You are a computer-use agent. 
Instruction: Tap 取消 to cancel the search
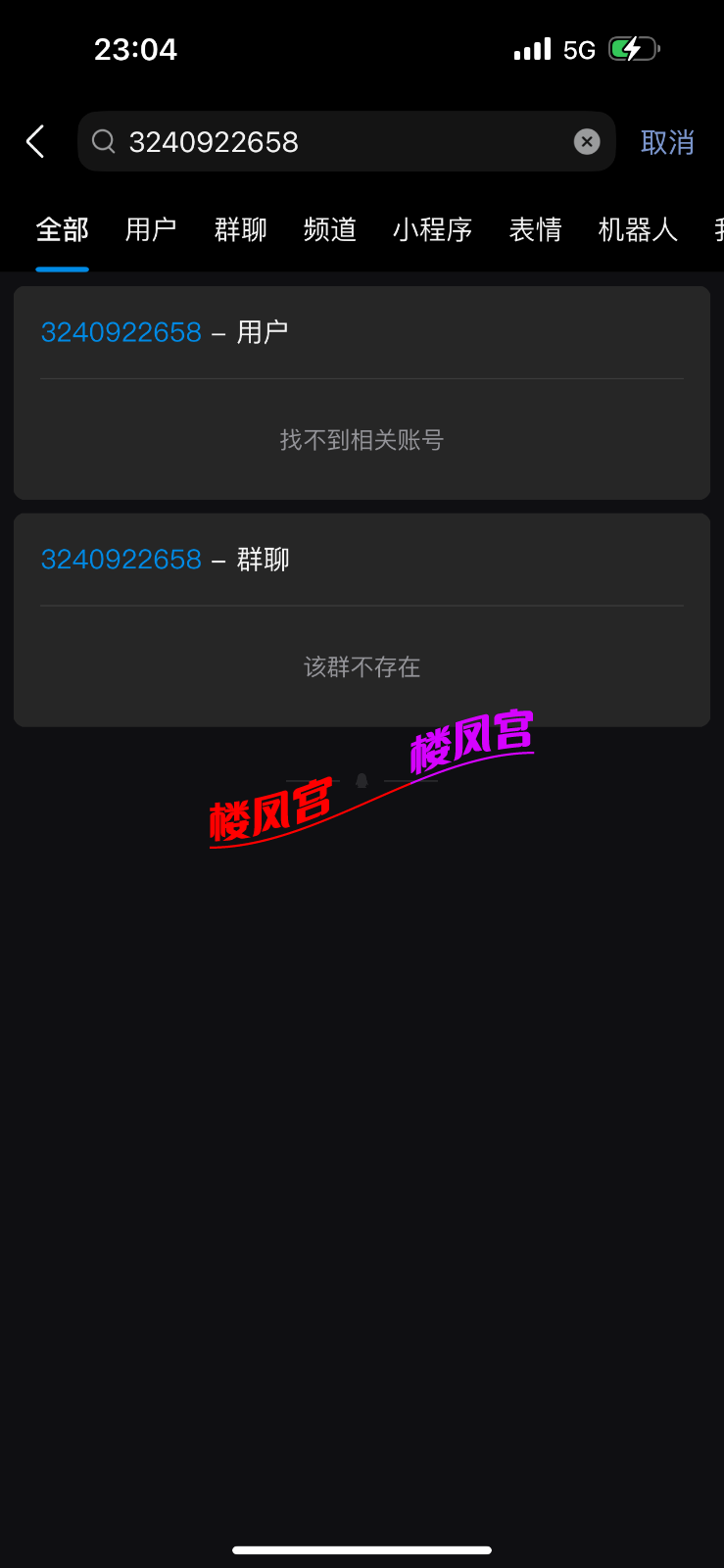click(x=667, y=141)
